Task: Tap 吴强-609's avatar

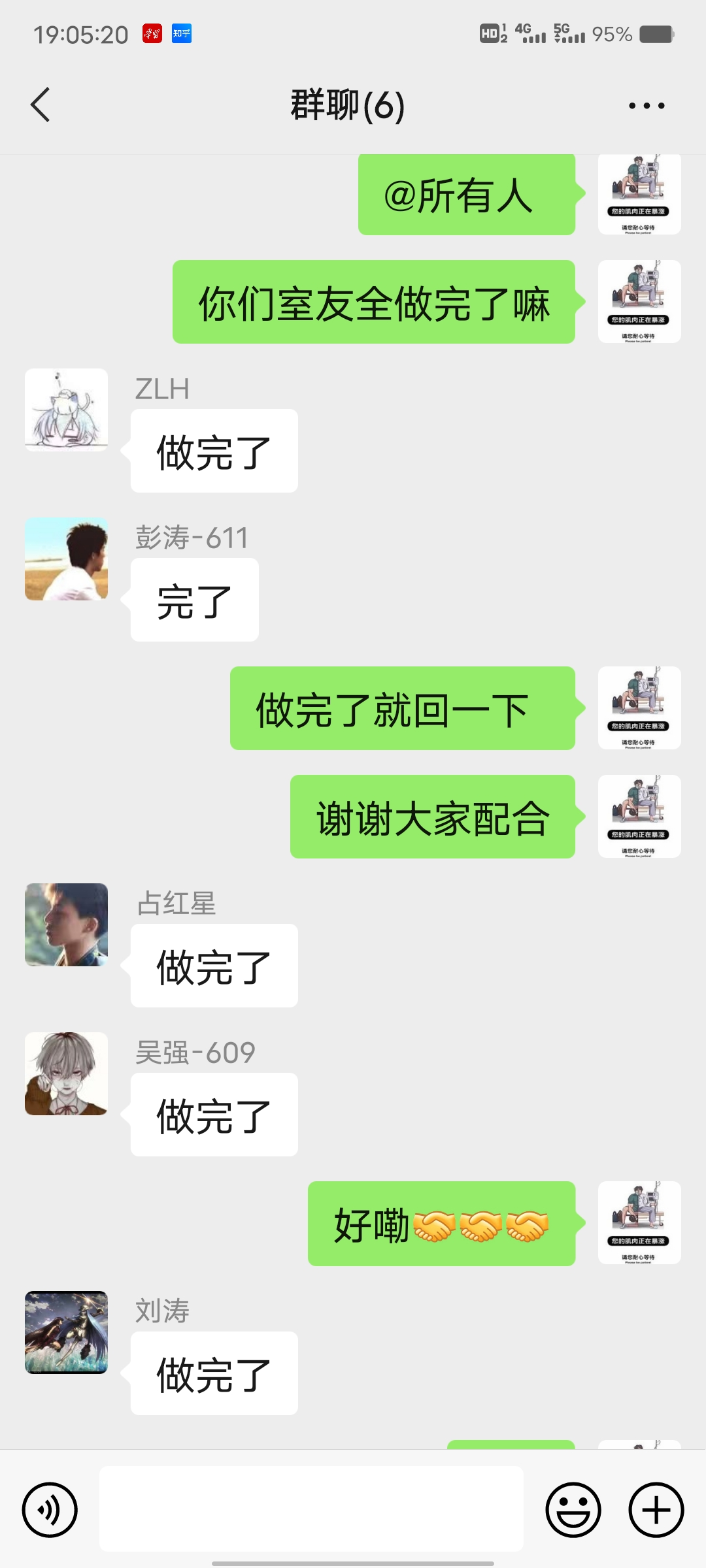Action: [66, 1073]
